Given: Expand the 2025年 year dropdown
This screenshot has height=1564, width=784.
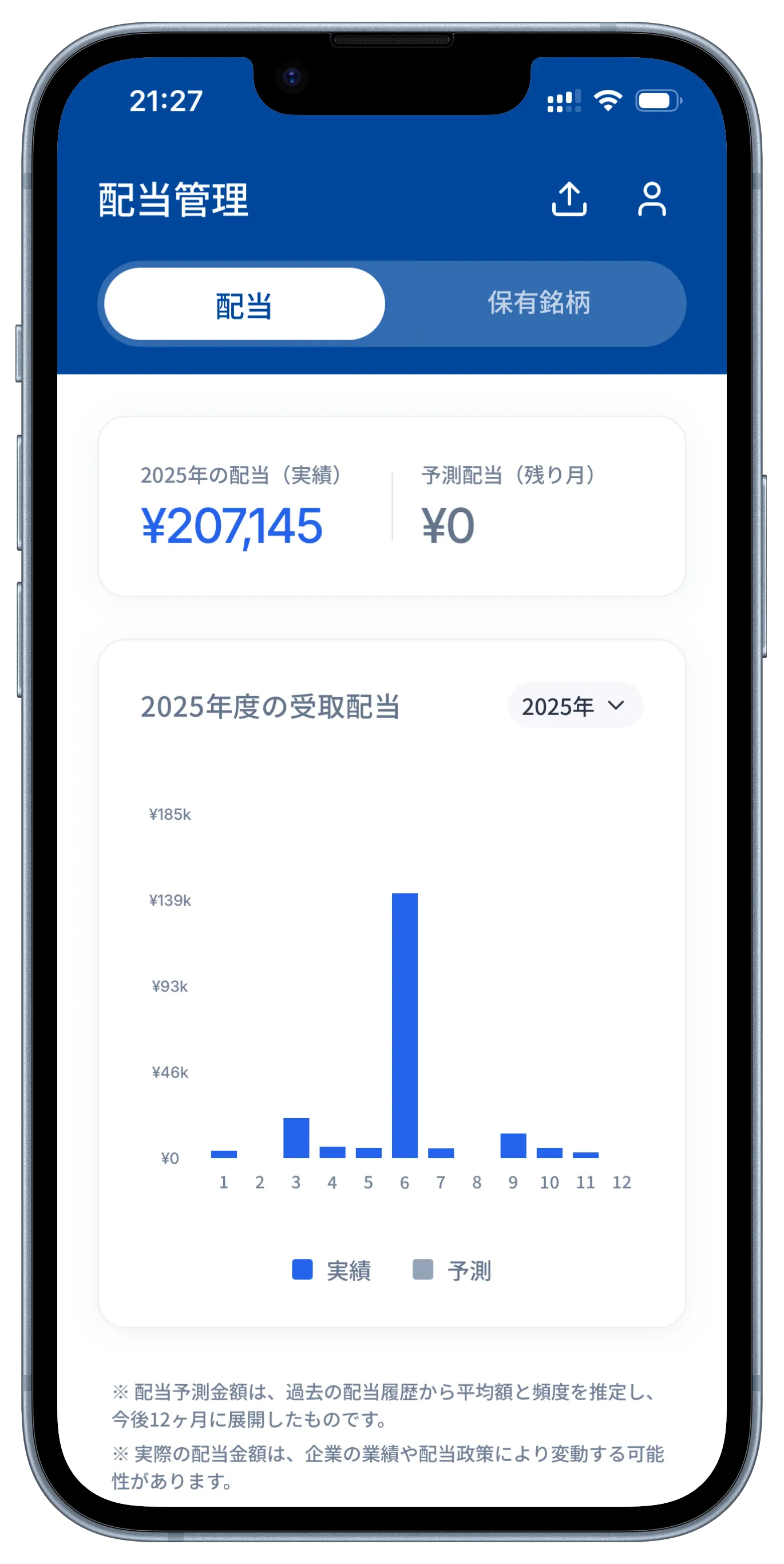Looking at the screenshot, I should 575,705.
